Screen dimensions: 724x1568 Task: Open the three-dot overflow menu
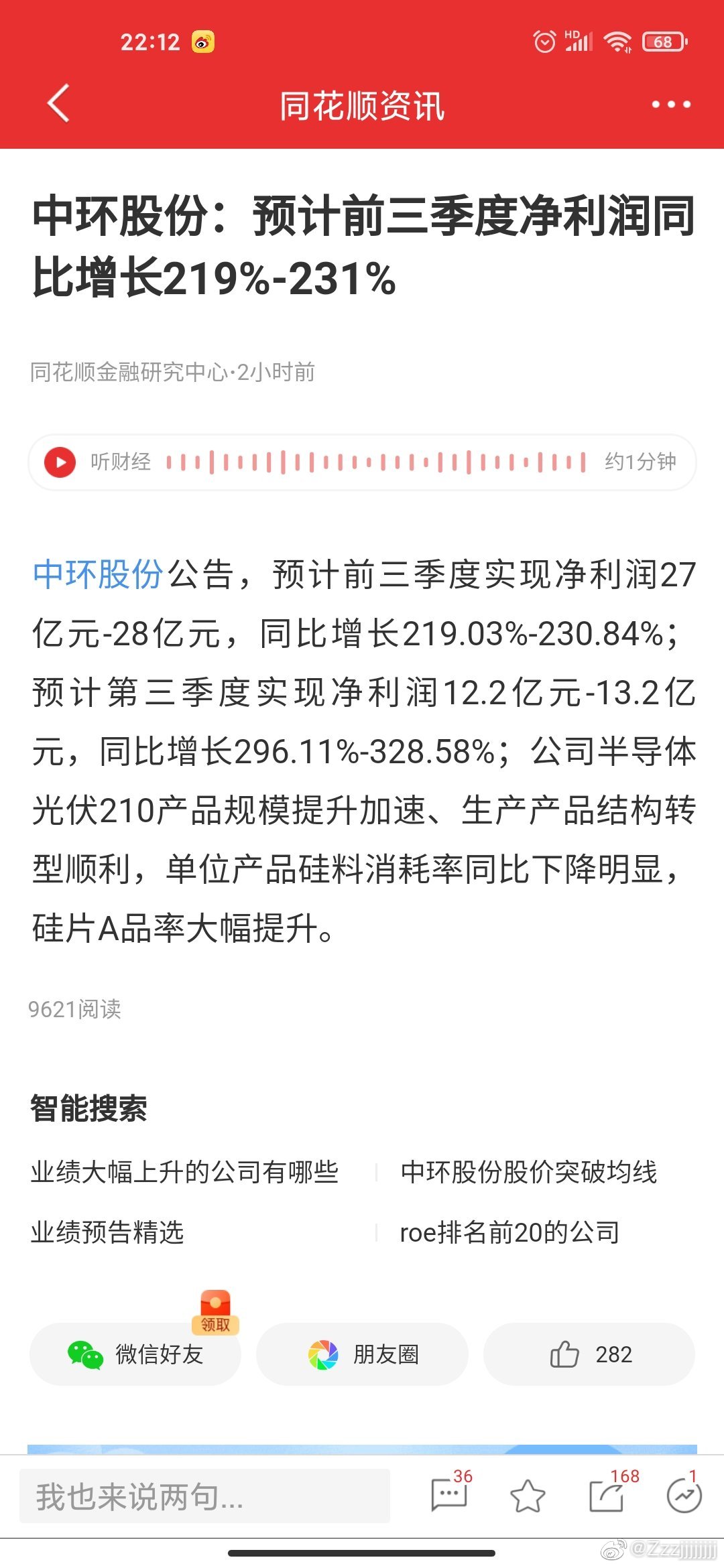pyautogui.click(x=671, y=105)
